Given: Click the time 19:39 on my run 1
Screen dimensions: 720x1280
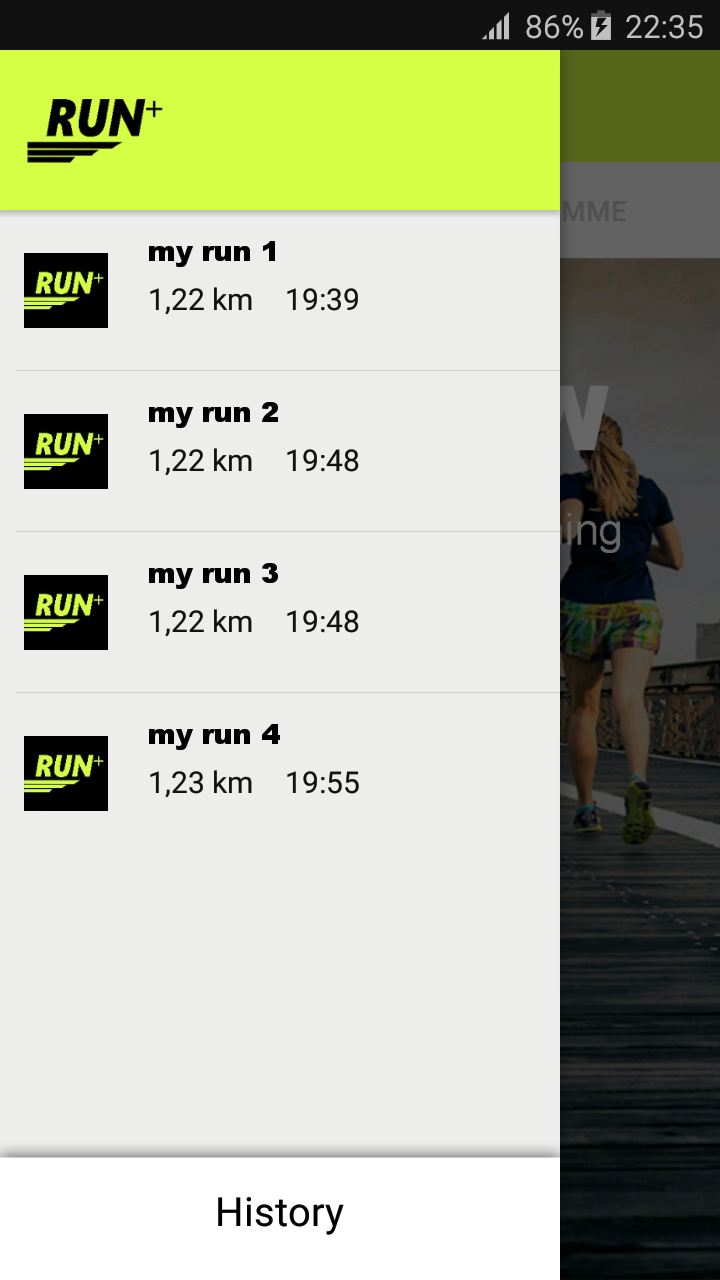Looking at the screenshot, I should click(x=322, y=300).
